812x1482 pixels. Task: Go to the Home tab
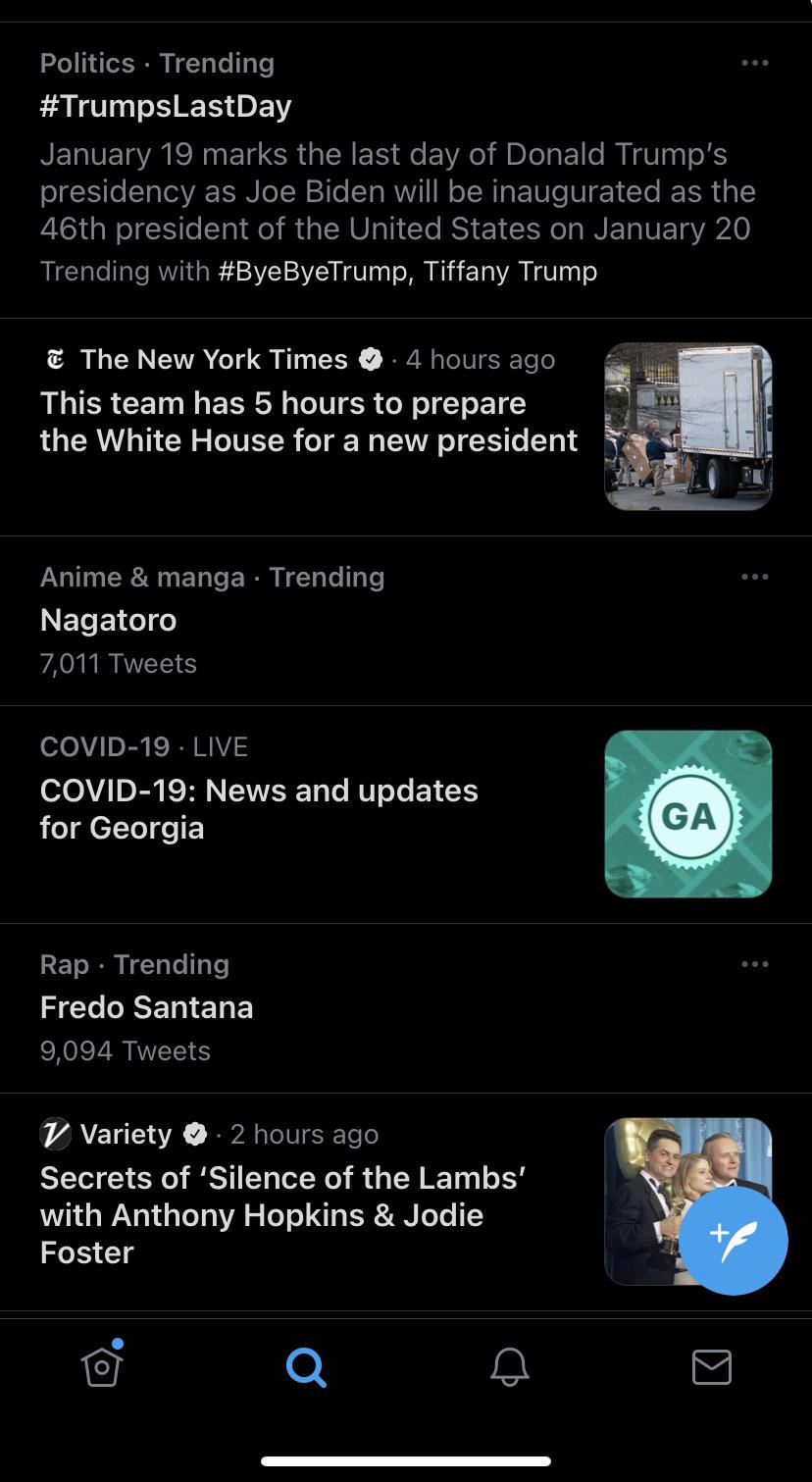(102, 1366)
